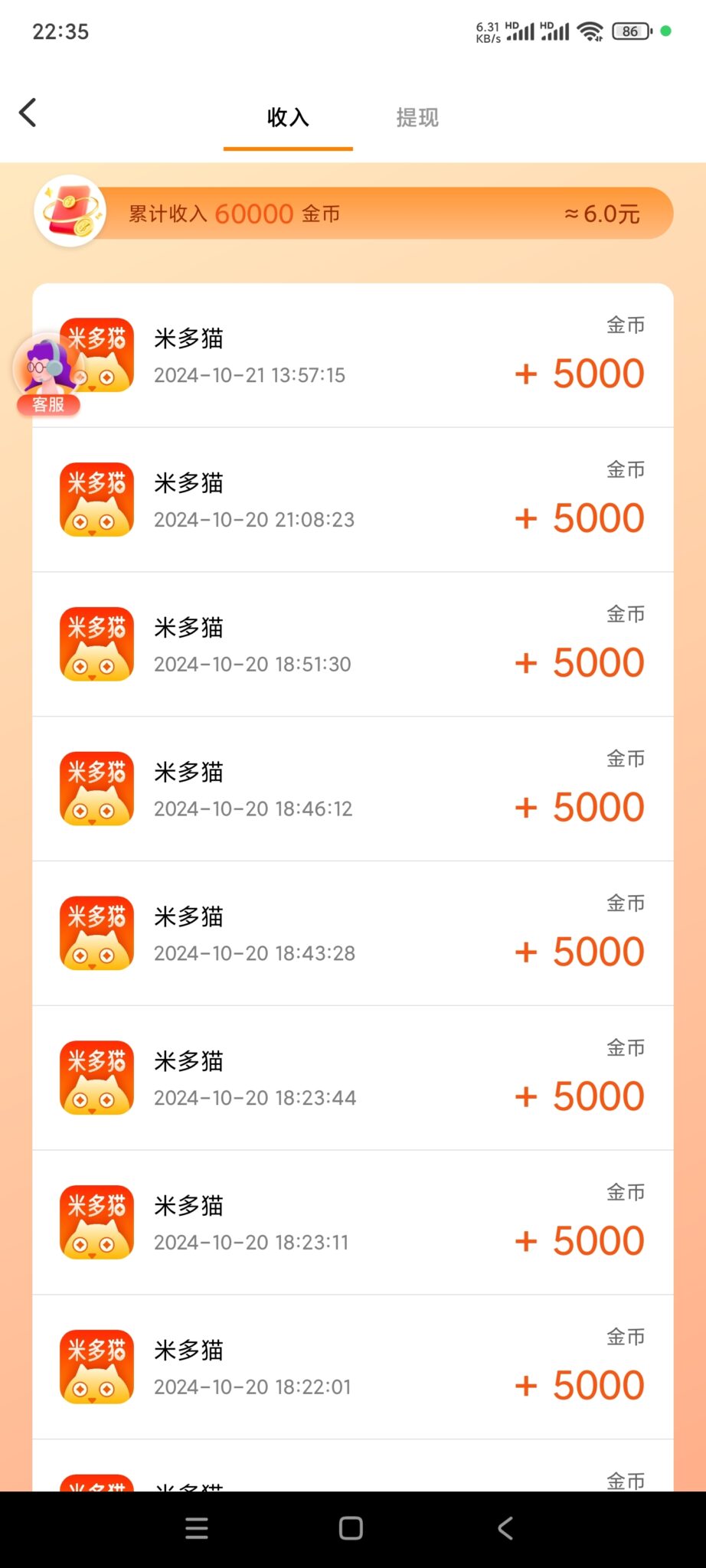
Task: Open recent apps with the menu navigation key
Action: (197, 1528)
